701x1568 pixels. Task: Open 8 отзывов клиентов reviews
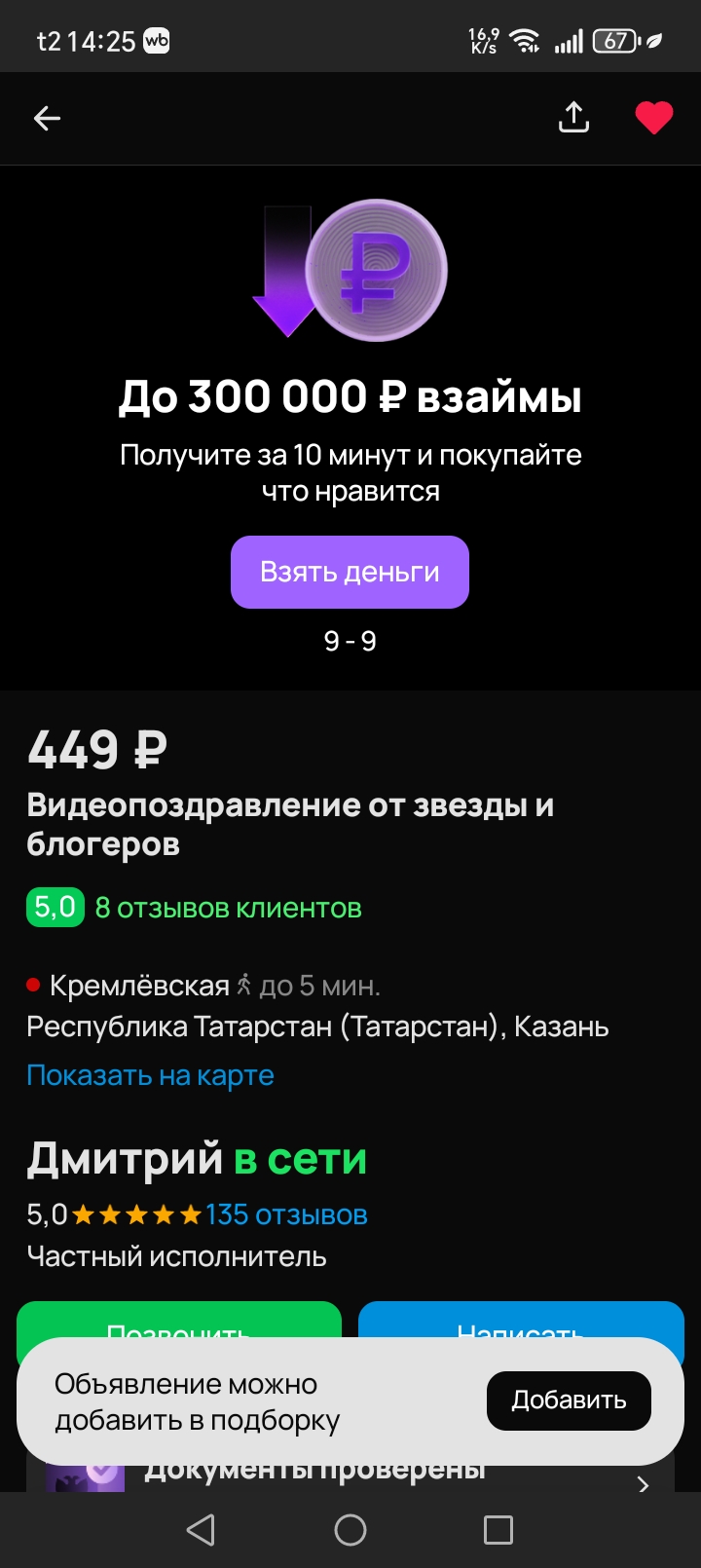[228, 908]
